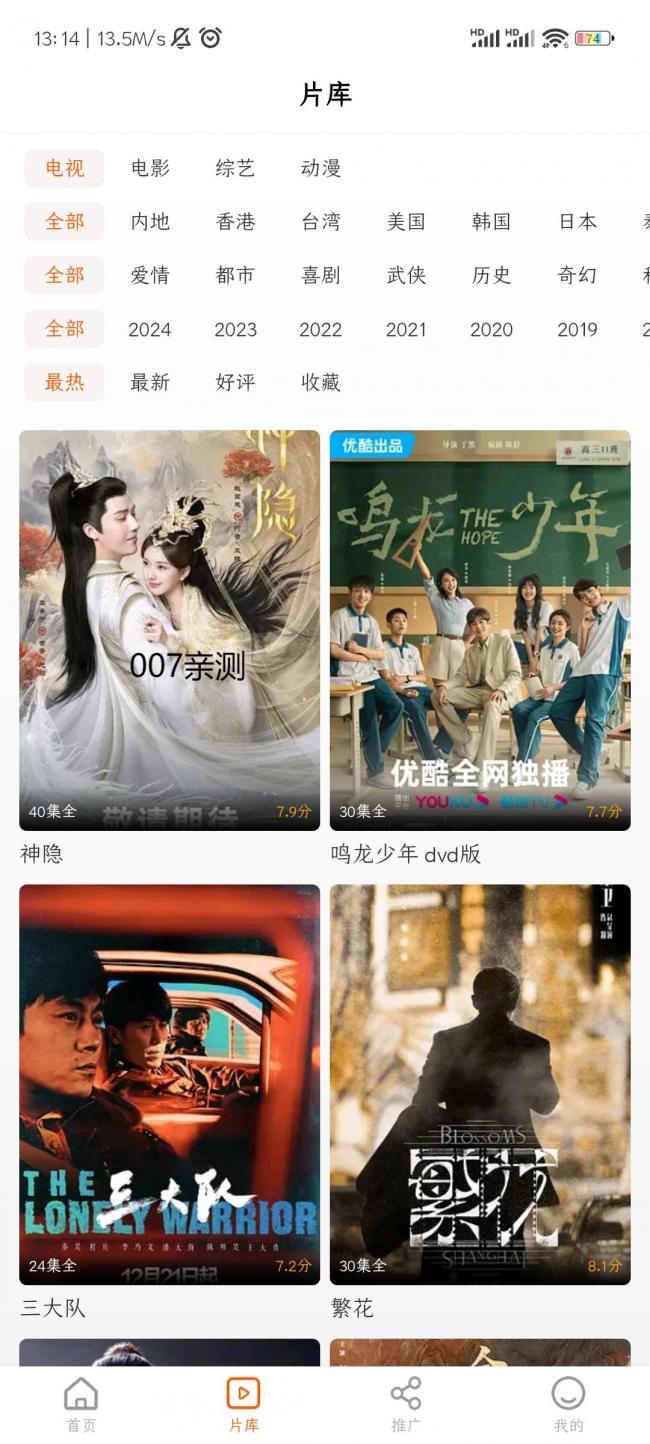650x1444 pixels.
Task: Filter by region 内地
Action: tap(150, 221)
